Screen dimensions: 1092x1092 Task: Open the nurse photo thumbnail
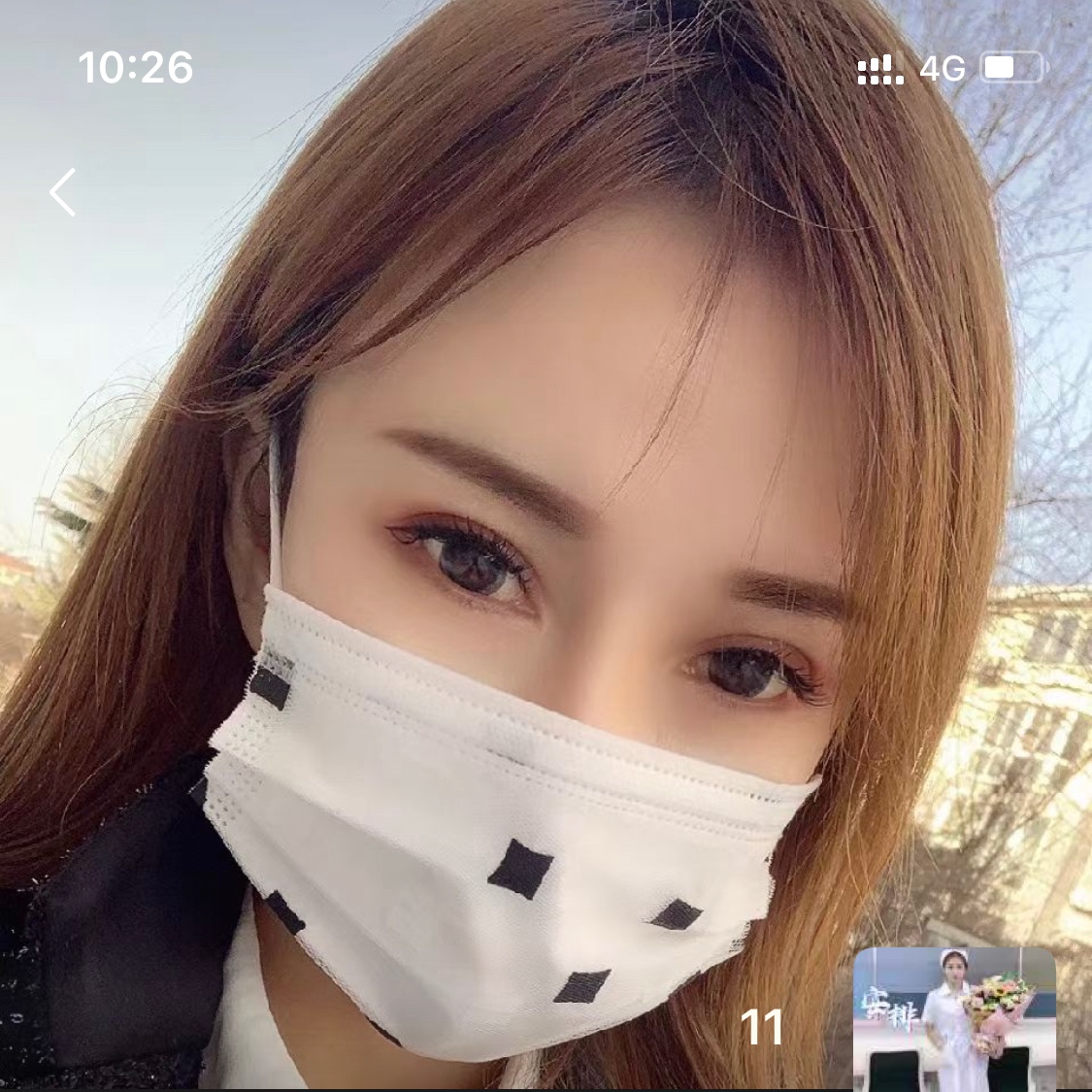[953, 1019]
